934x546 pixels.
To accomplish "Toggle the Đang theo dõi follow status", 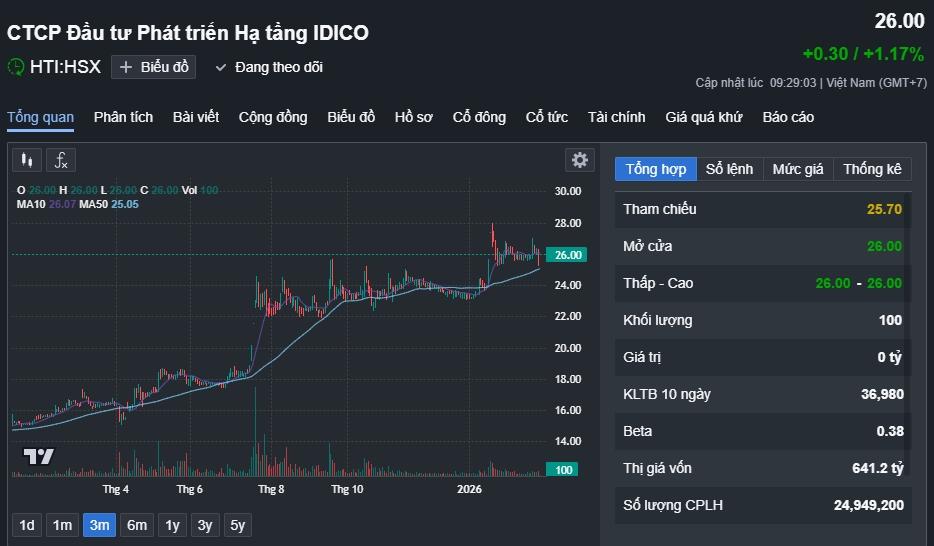I will coord(268,67).
